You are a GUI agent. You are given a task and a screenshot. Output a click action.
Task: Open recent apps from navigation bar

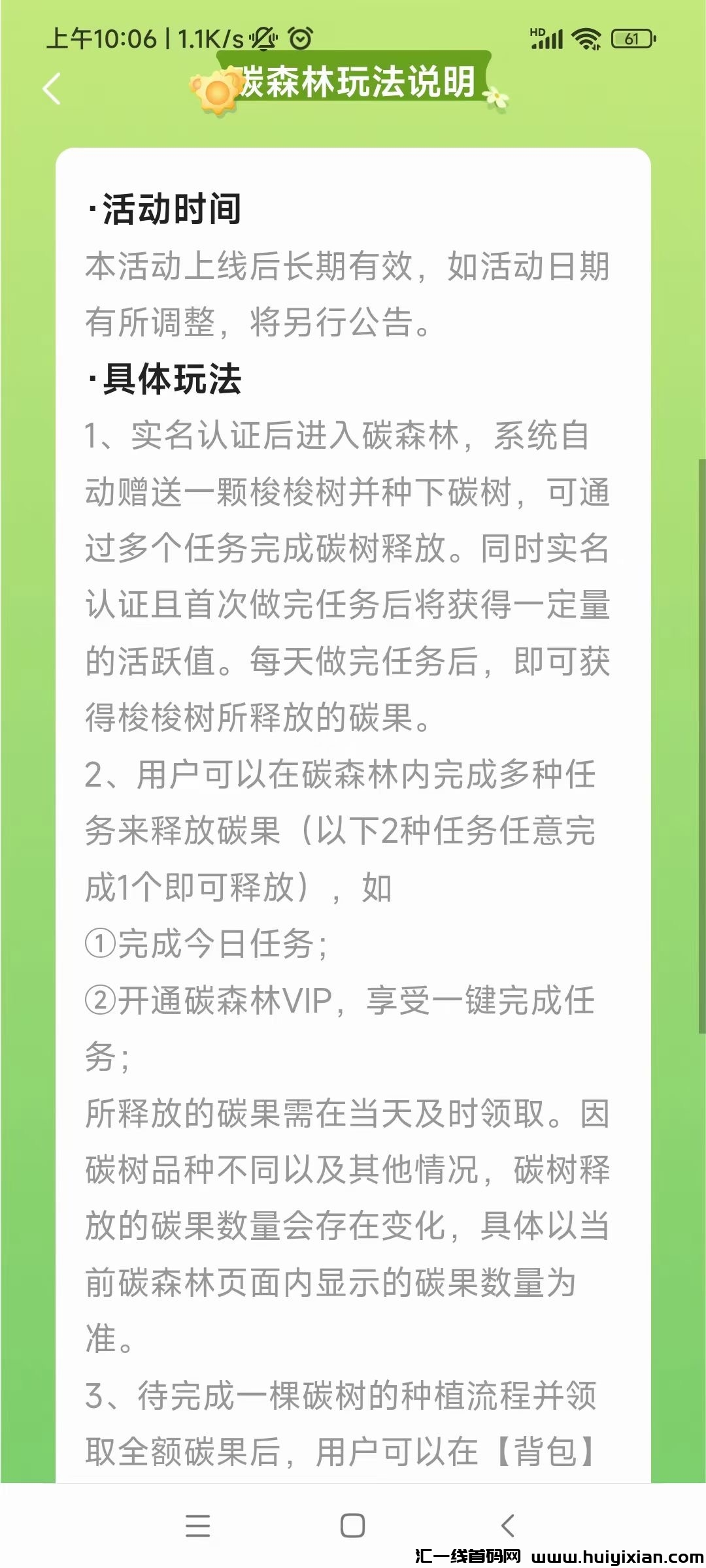point(197,1526)
